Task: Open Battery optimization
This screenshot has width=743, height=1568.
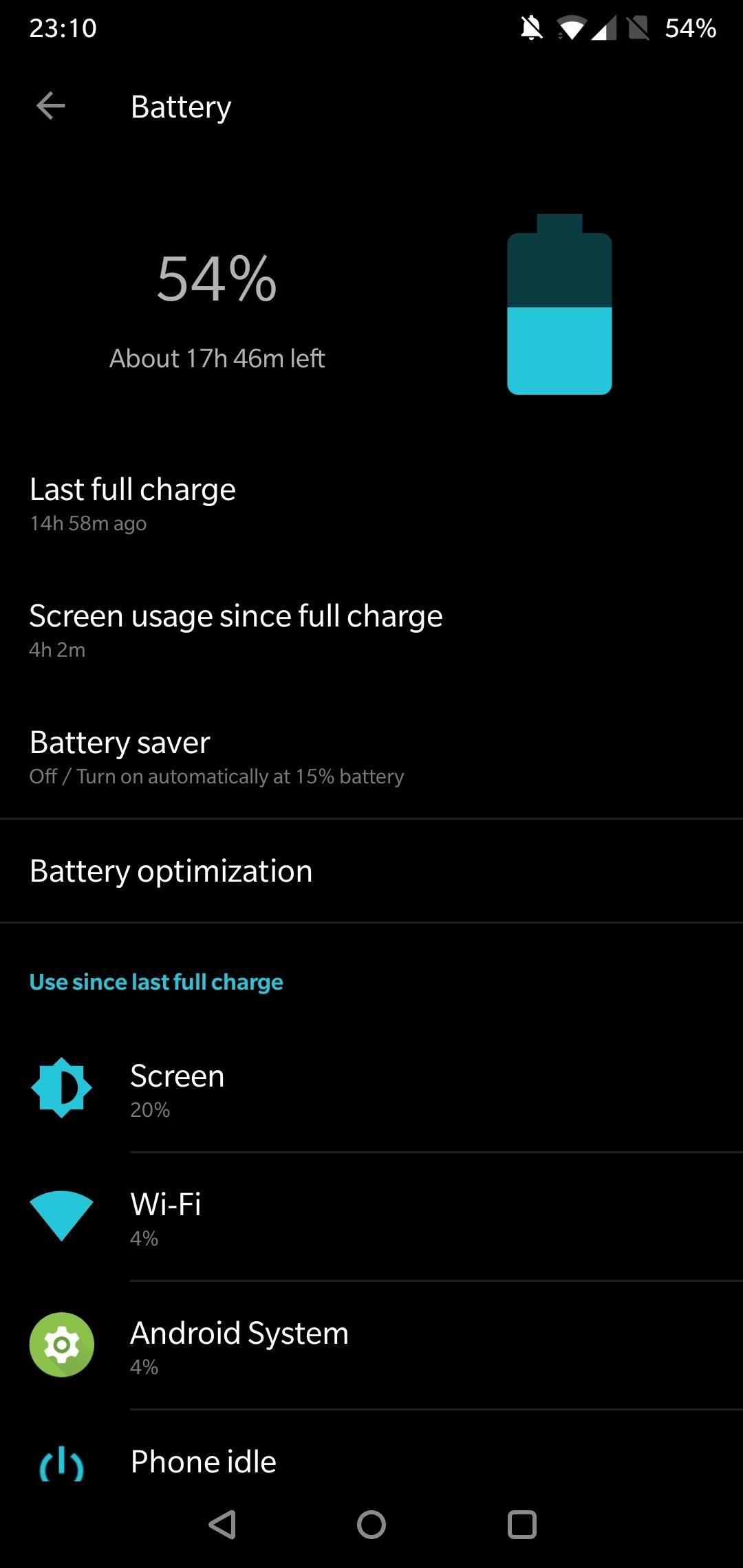Action: [371, 871]
